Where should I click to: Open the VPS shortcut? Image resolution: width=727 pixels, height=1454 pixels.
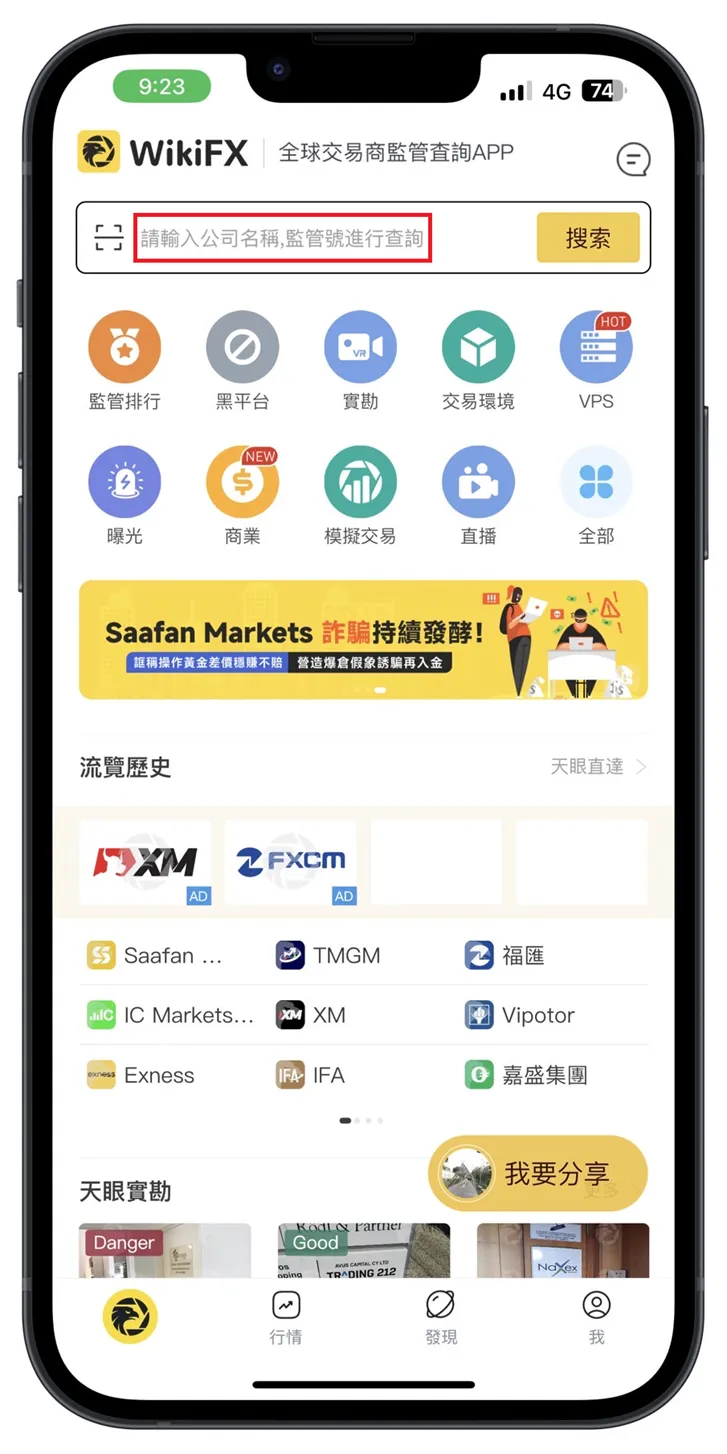596,361
